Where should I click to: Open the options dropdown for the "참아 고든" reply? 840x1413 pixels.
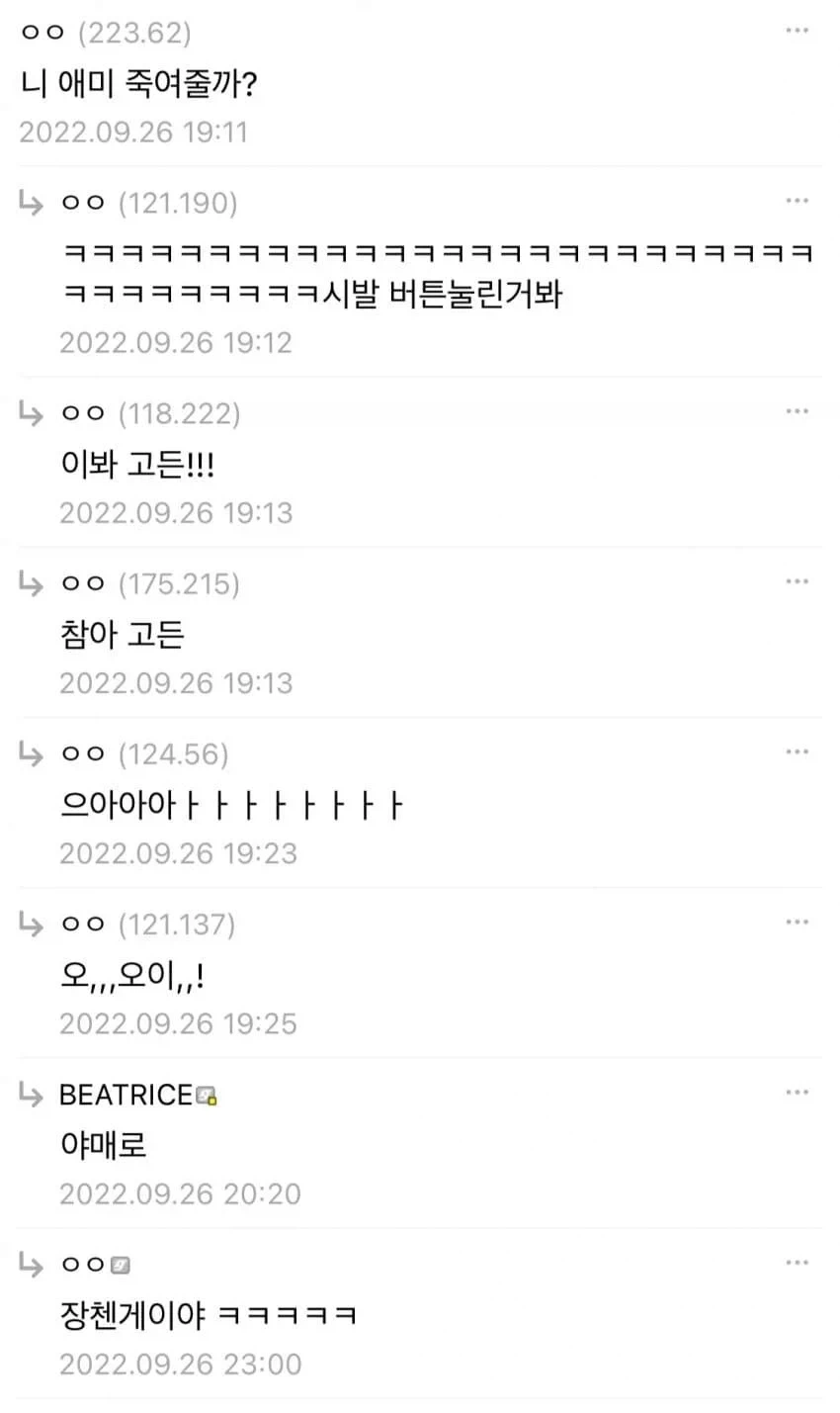(798, 580)
